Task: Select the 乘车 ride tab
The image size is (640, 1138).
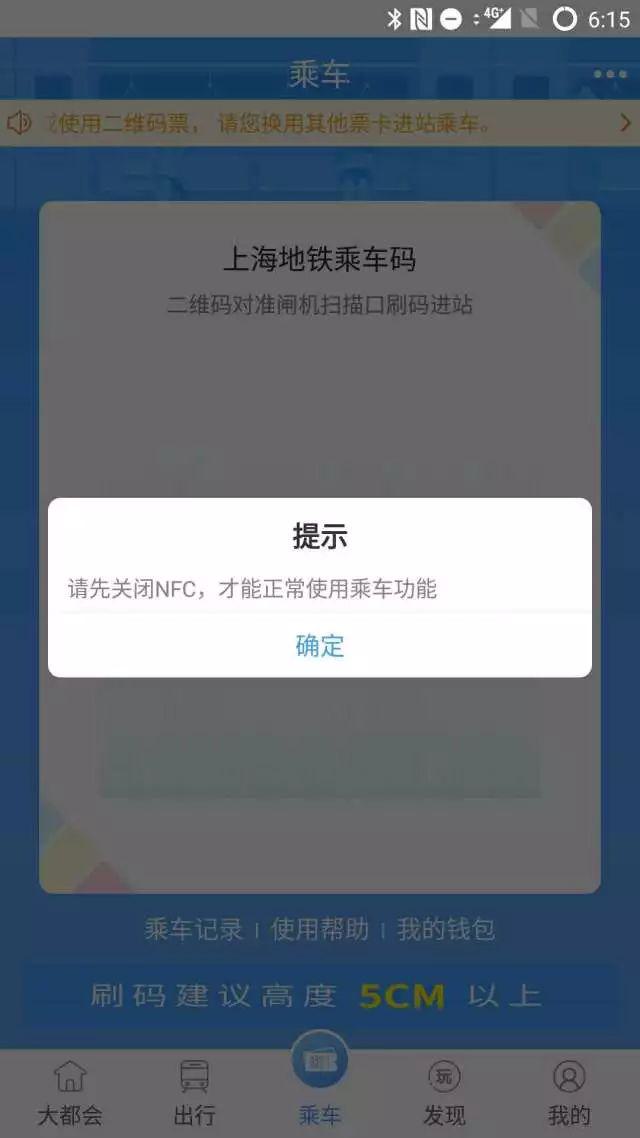Action: point(320,1085)
